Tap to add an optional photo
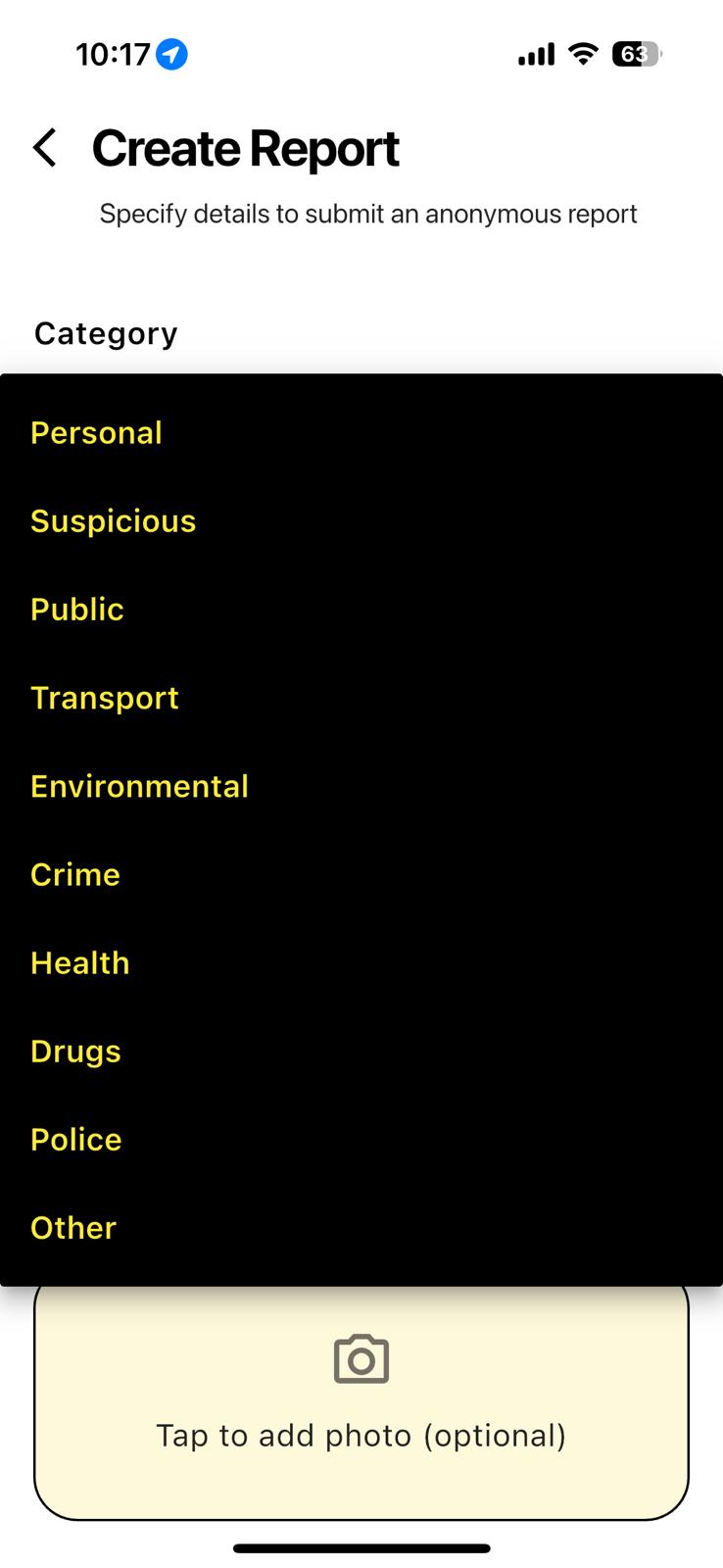The height and width of the screenshot is (1568, 723). point(361,1403)
